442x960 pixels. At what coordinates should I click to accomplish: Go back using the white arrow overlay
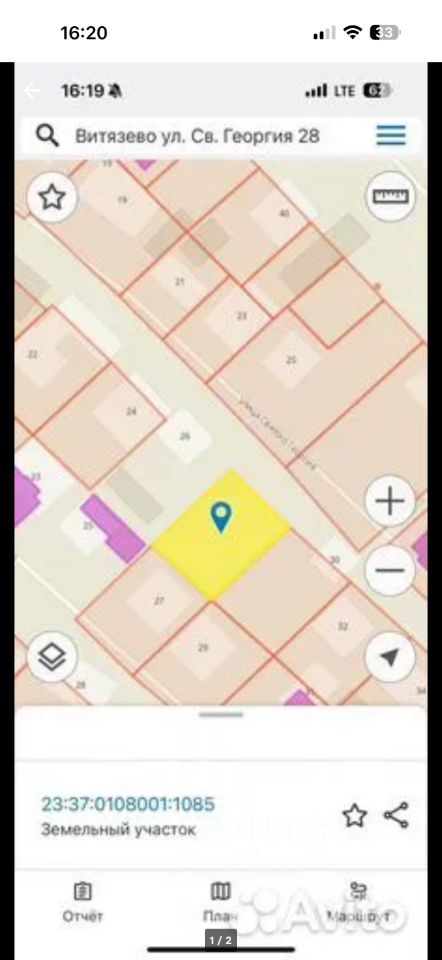coord(32,91)
